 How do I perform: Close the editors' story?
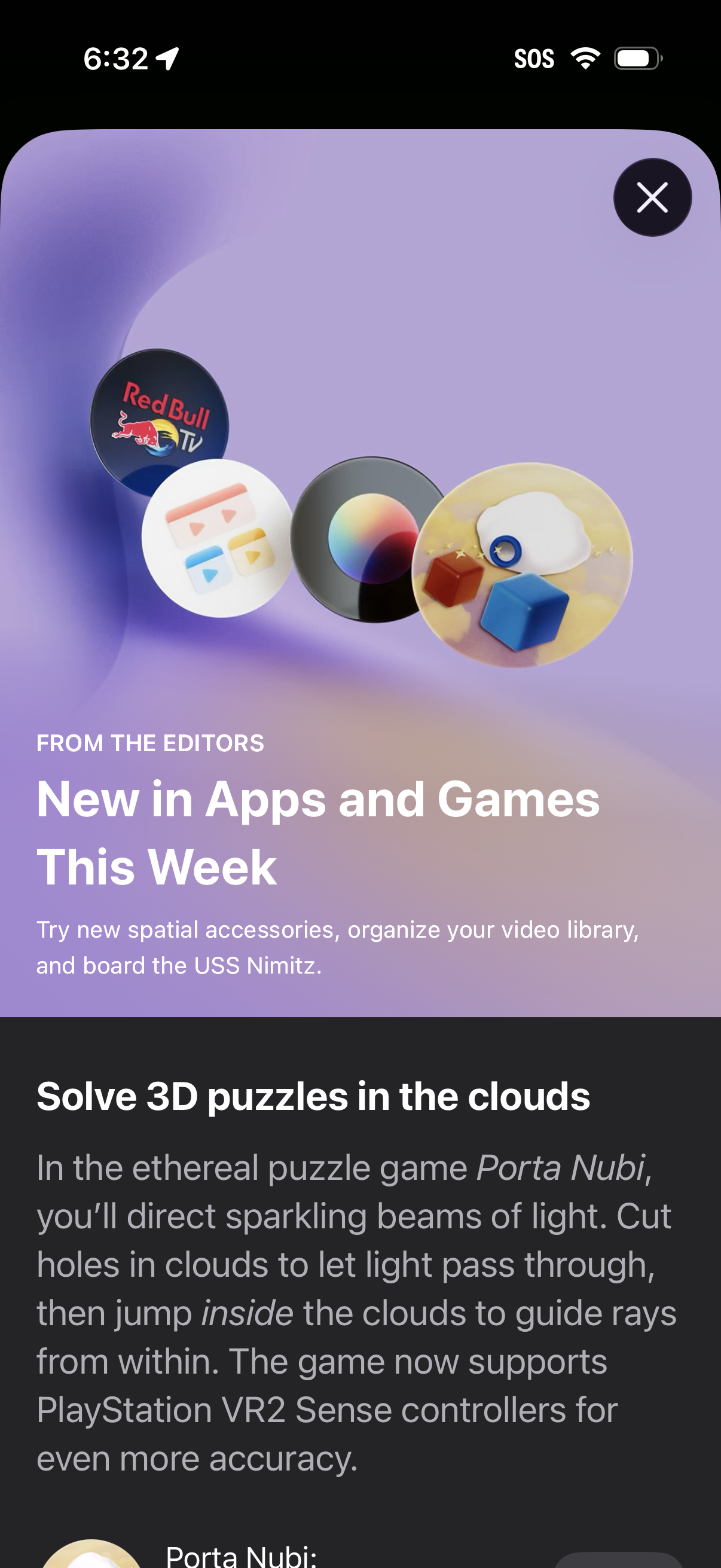(652, 197)
